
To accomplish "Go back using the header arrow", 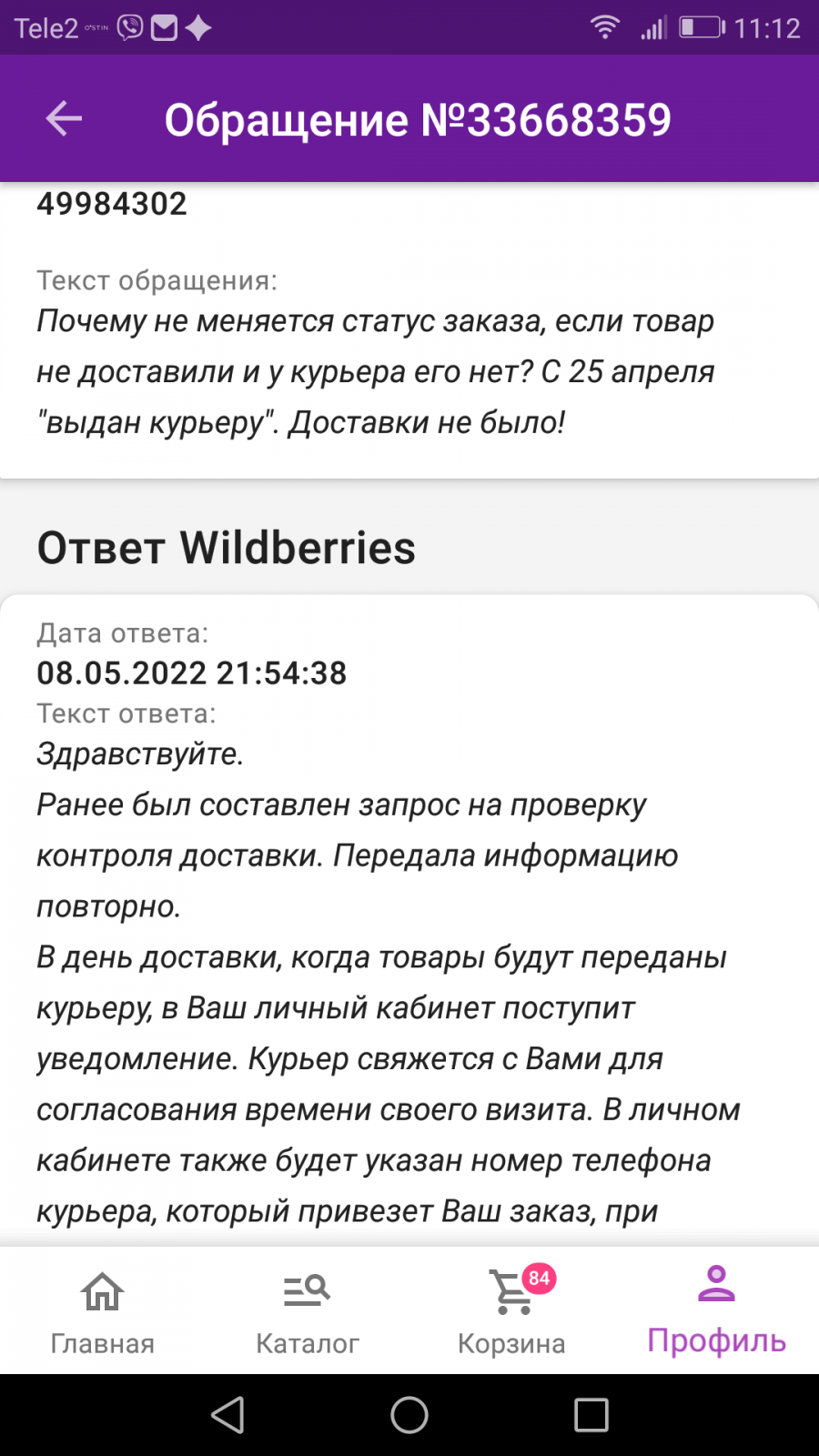I will (x=64, y=119).
